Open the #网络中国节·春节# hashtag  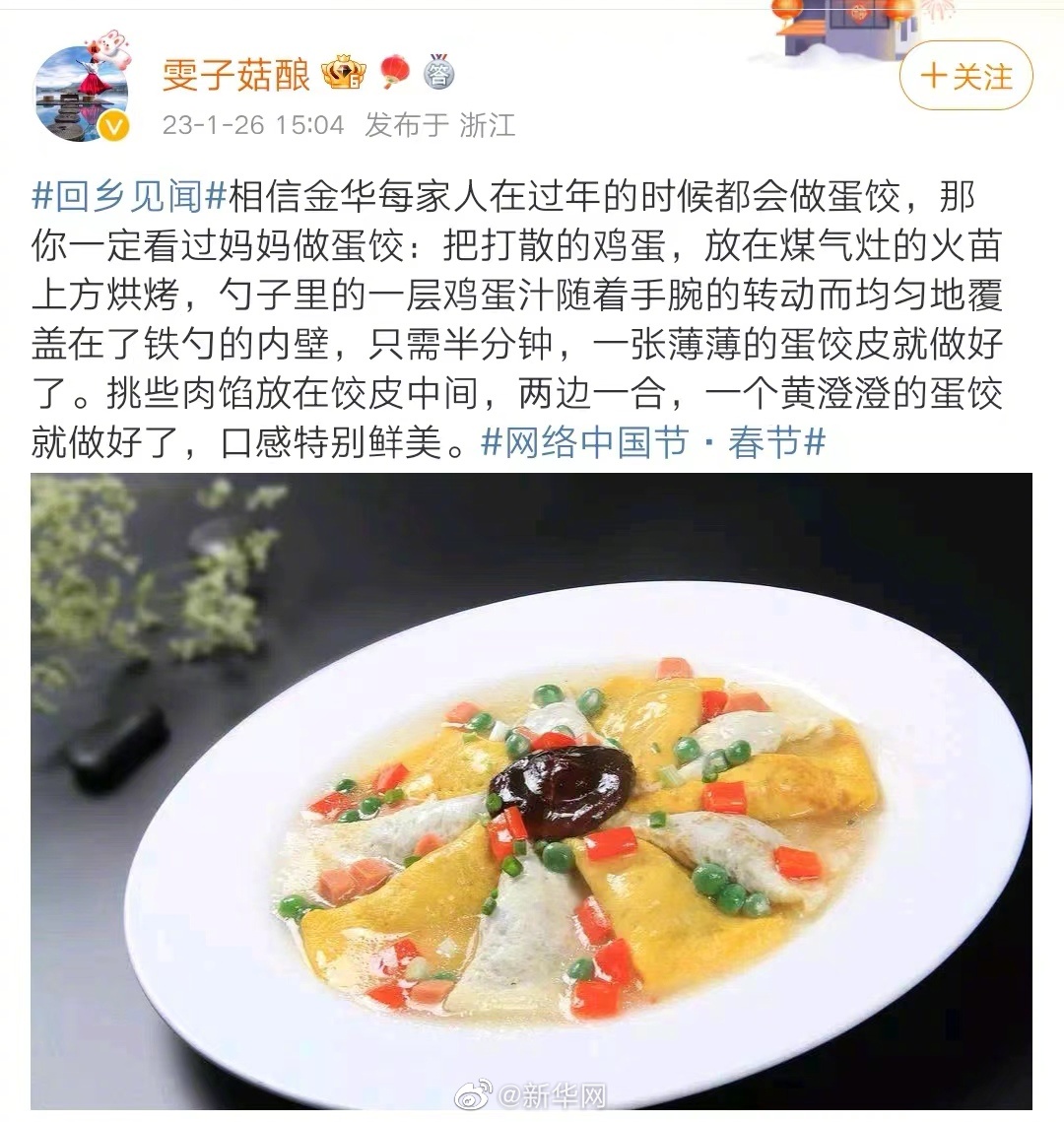point(652,443)
